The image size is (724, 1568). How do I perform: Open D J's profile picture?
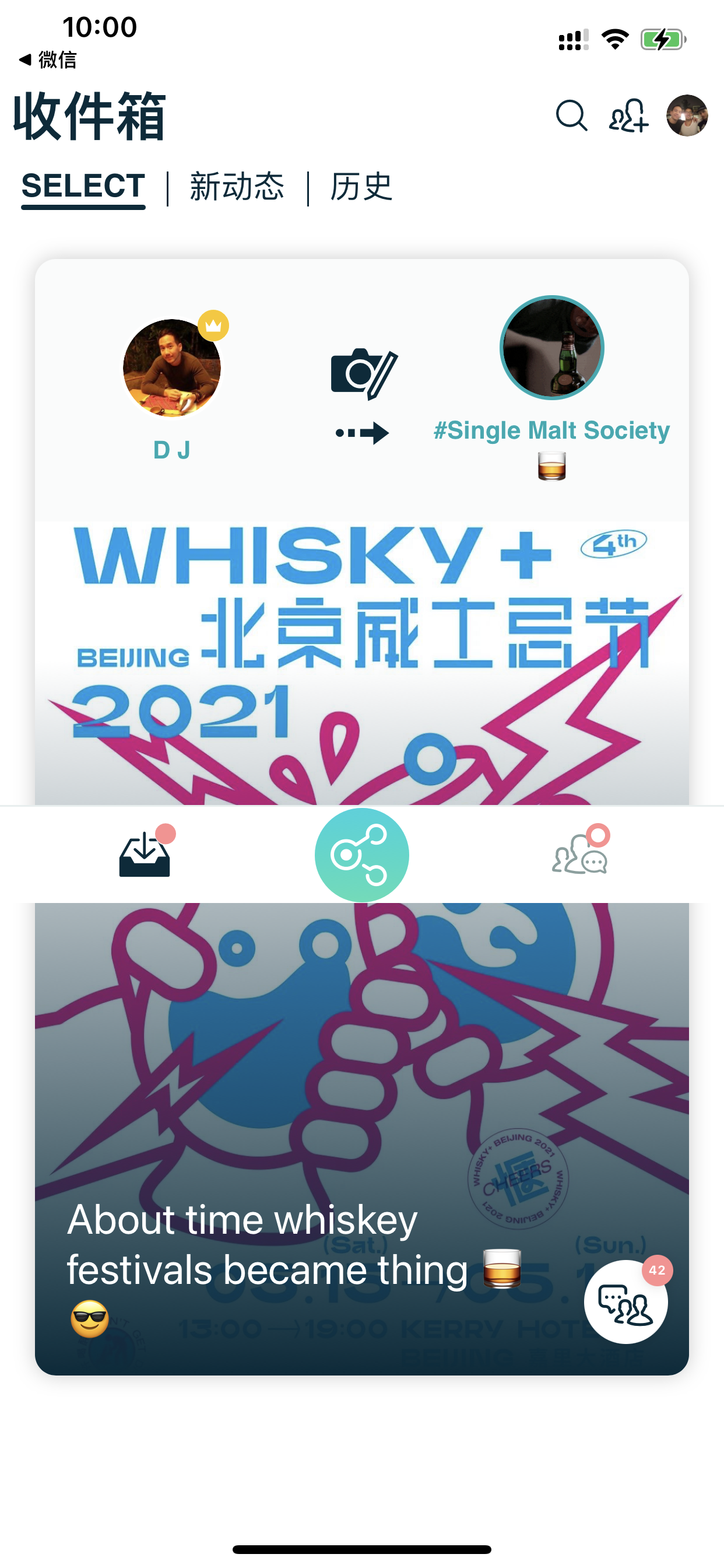pyautogui.click(x=171, y=367)
